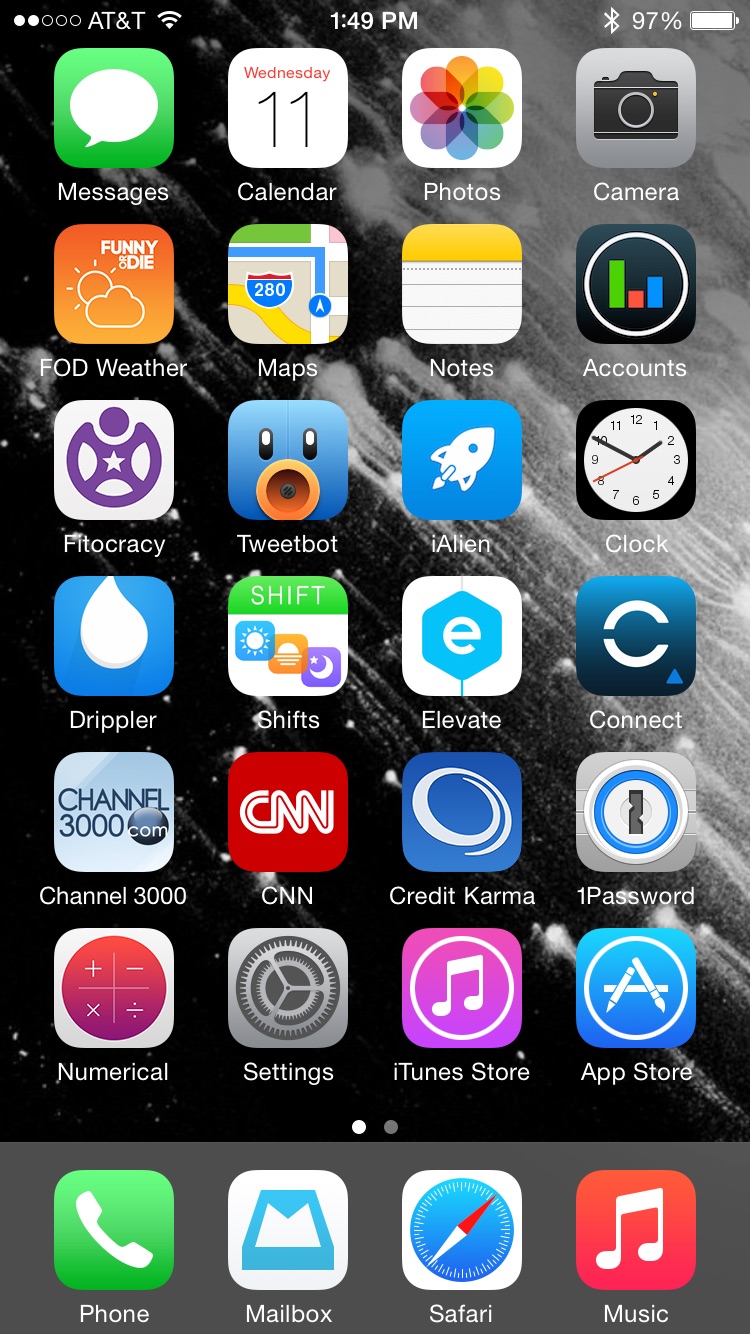Open Fitocracy

point(114,460)
